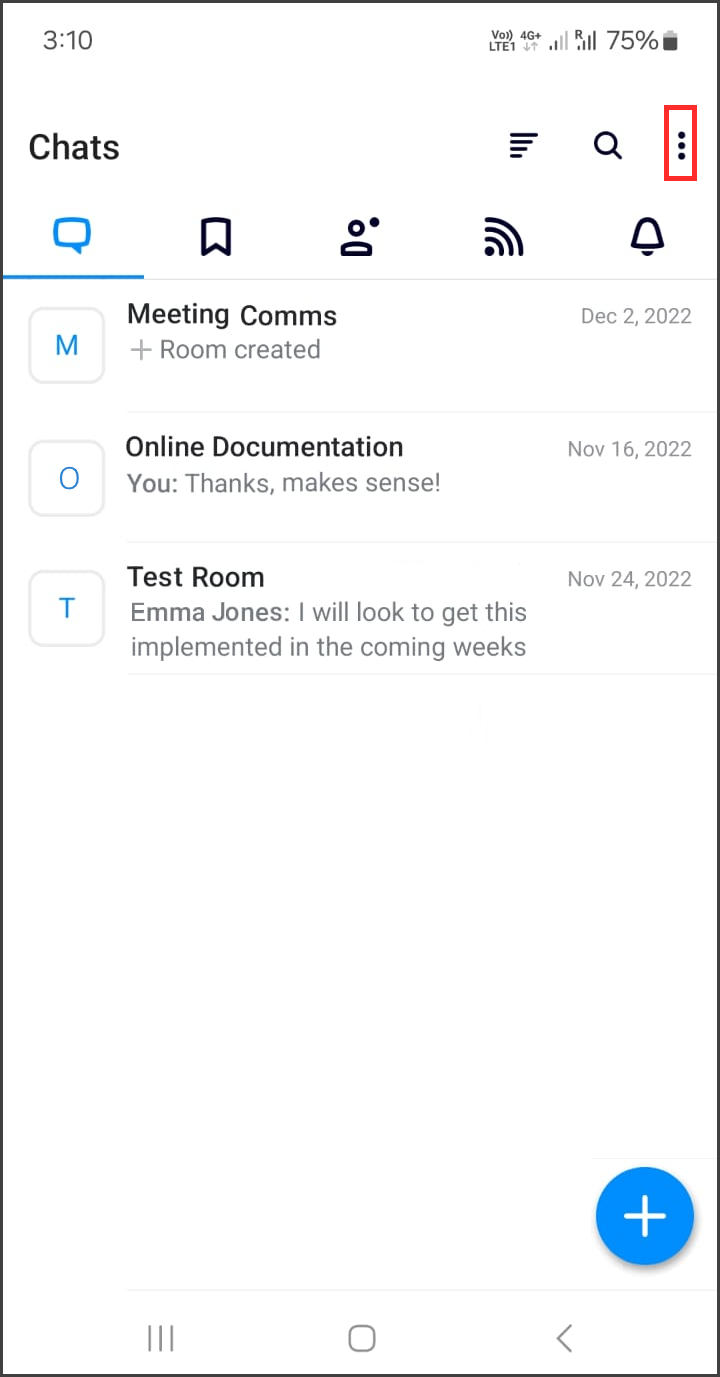Switch to the feeds tab
Image resolution: width=720 pixels, height=1377 pixels.
[x=503, y=238]
